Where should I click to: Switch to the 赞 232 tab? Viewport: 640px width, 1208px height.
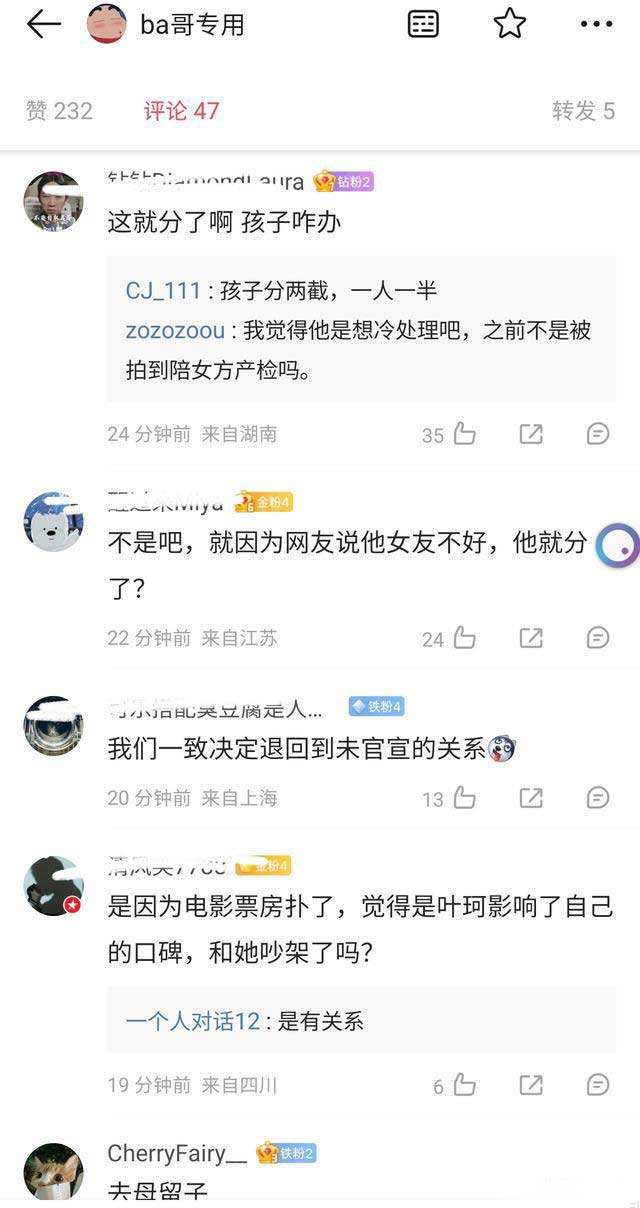[x=59, y=111]
